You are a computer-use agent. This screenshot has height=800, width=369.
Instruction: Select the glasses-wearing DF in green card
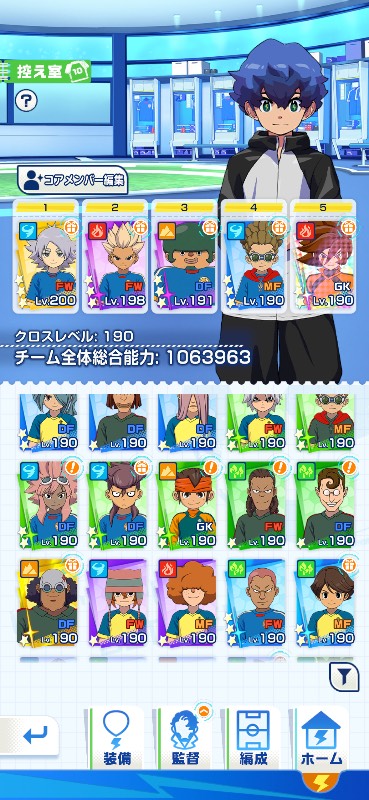pos(325,505)
